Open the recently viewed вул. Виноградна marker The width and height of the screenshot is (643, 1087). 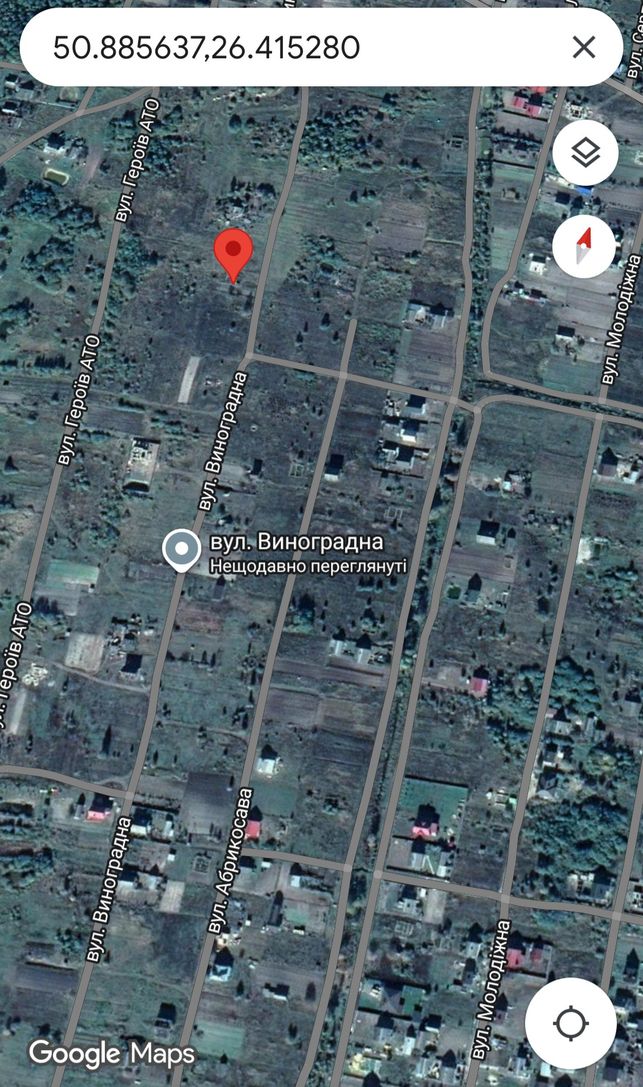click(x=182, y=550)
